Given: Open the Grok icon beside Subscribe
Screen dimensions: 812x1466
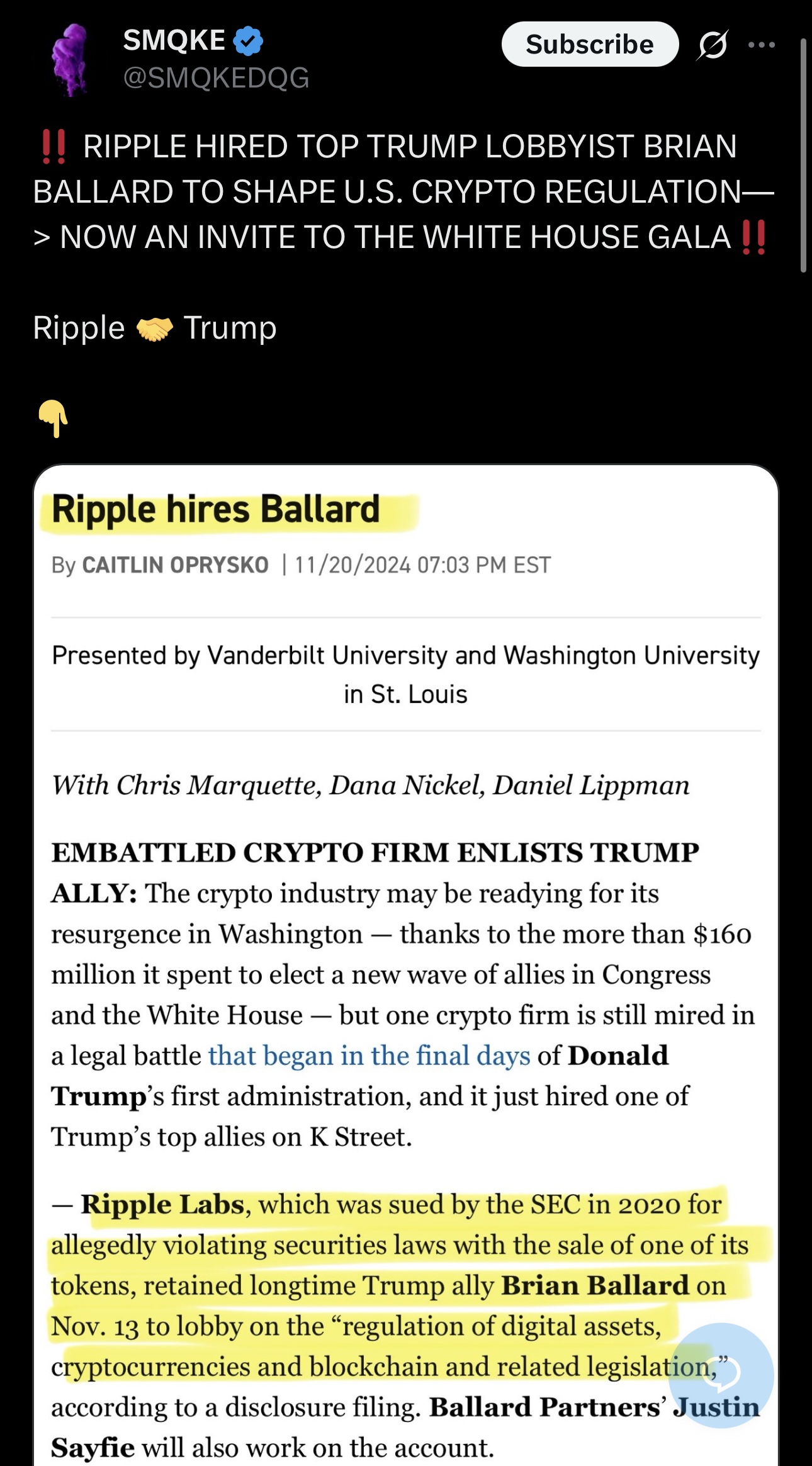Looking at the screenshot, I should [x=713, y=45].
